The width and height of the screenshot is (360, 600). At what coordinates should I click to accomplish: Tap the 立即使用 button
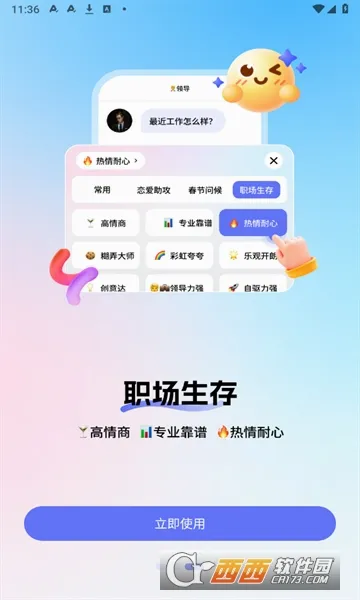coord(180,523)
